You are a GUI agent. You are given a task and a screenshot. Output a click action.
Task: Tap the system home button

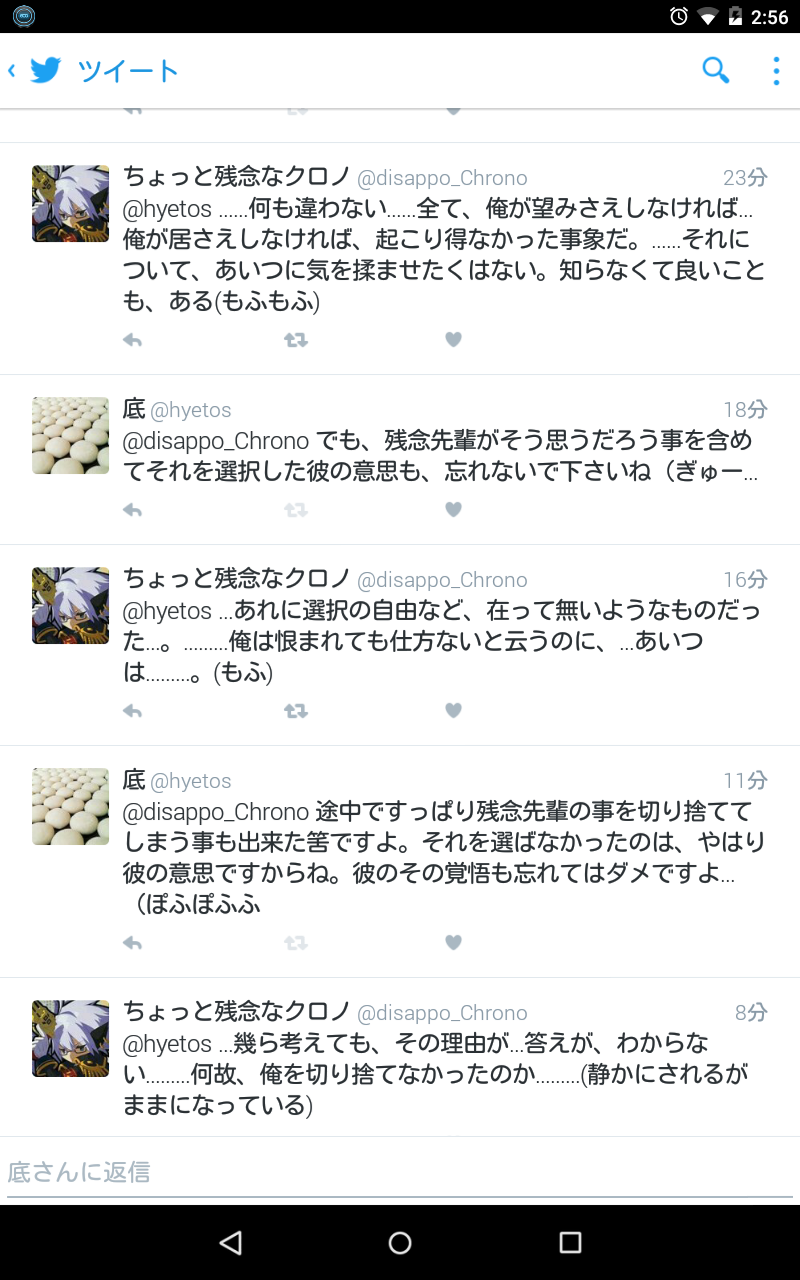(400, 1242)
